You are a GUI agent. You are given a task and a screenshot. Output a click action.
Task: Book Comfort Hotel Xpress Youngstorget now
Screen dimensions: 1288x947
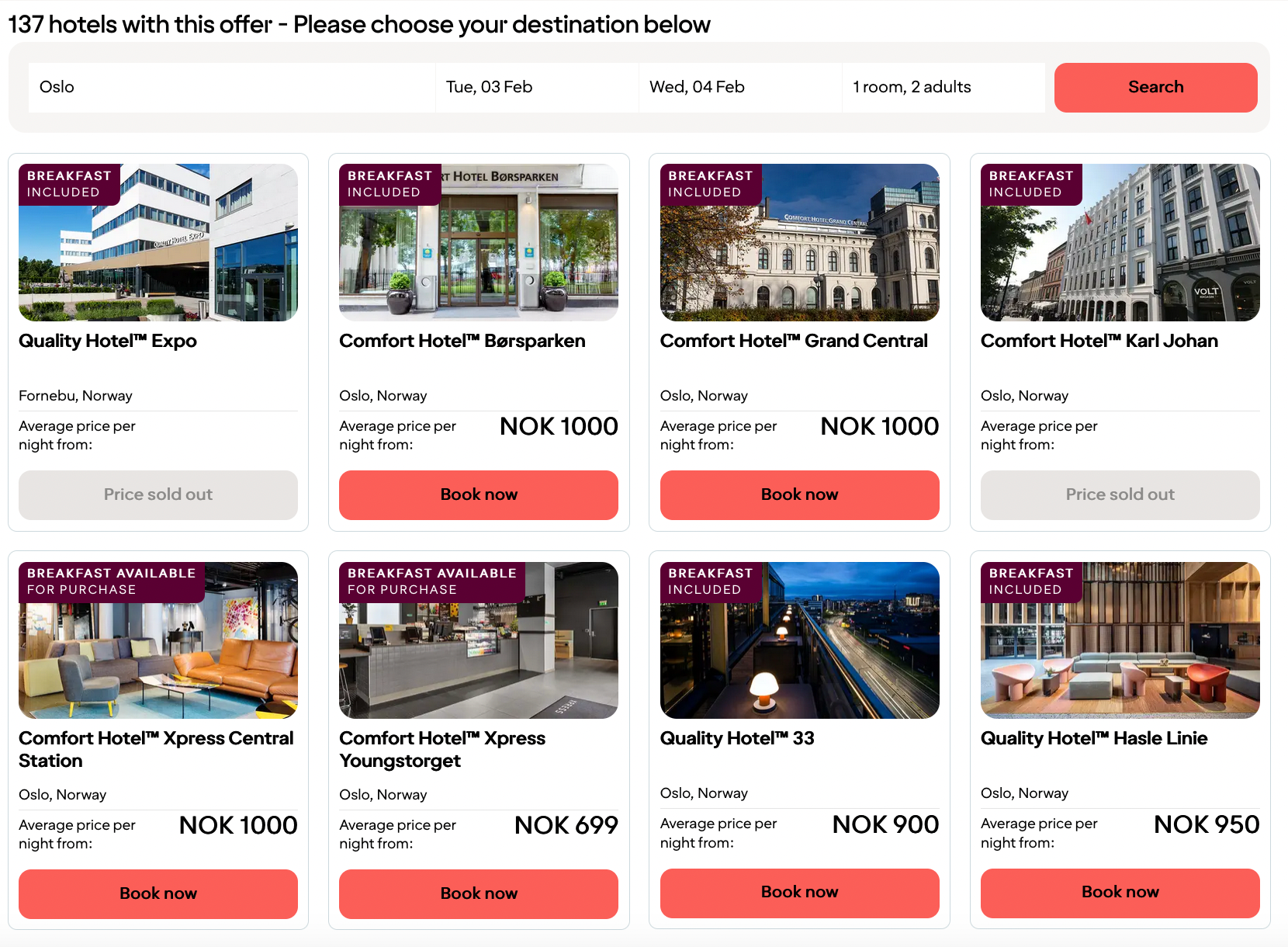point(479,893)
